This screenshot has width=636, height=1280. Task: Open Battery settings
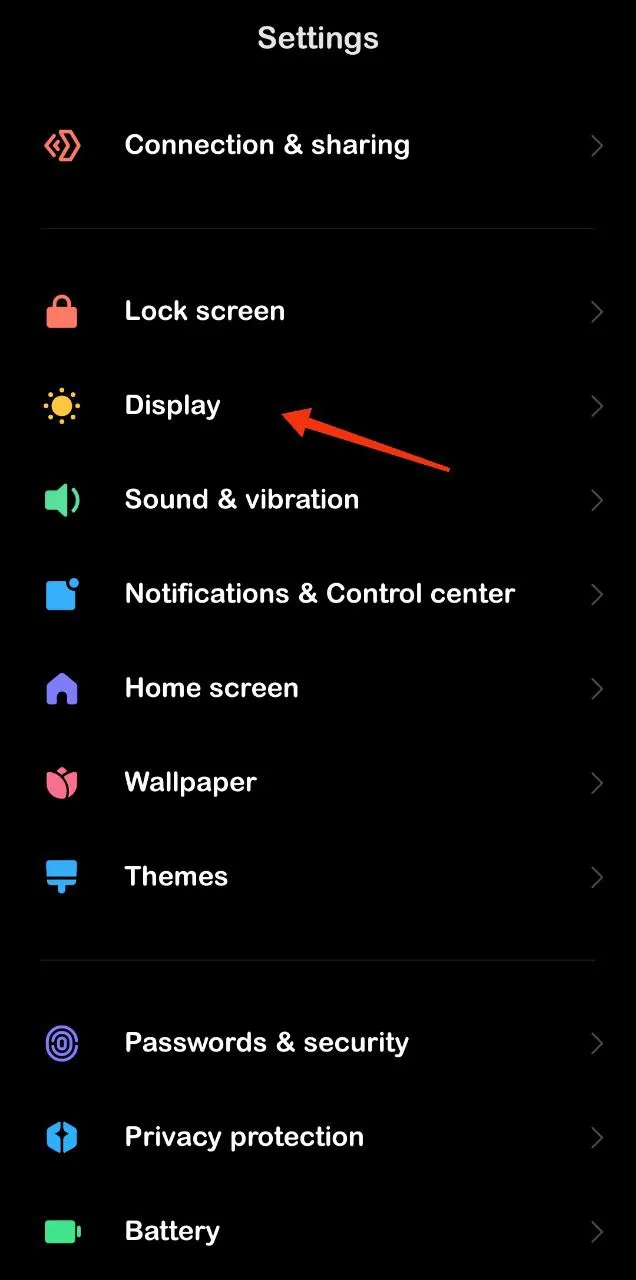[x=171, y=1231]
